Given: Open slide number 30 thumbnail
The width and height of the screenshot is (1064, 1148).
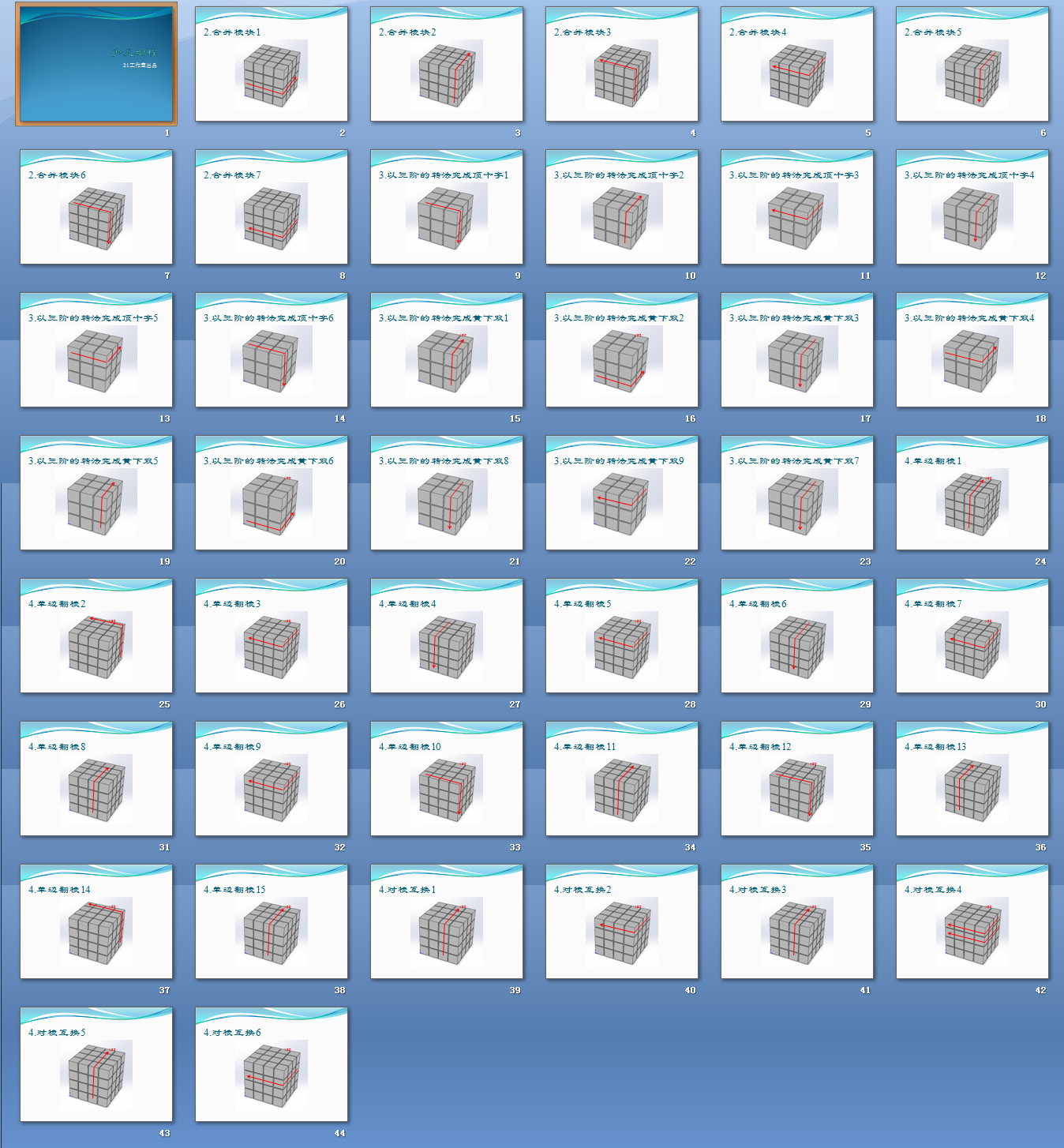Looking at the screenshot, I should click(972, 636).
